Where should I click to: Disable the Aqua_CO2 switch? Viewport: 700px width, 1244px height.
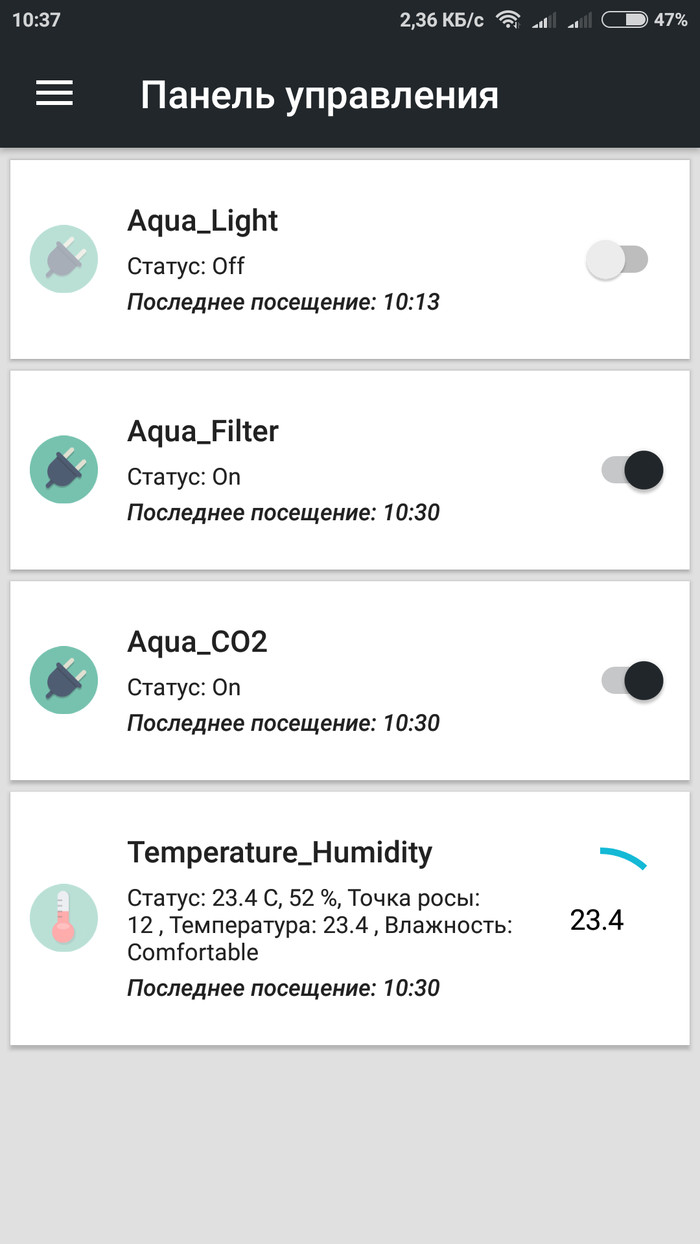(x=632, y=681)
